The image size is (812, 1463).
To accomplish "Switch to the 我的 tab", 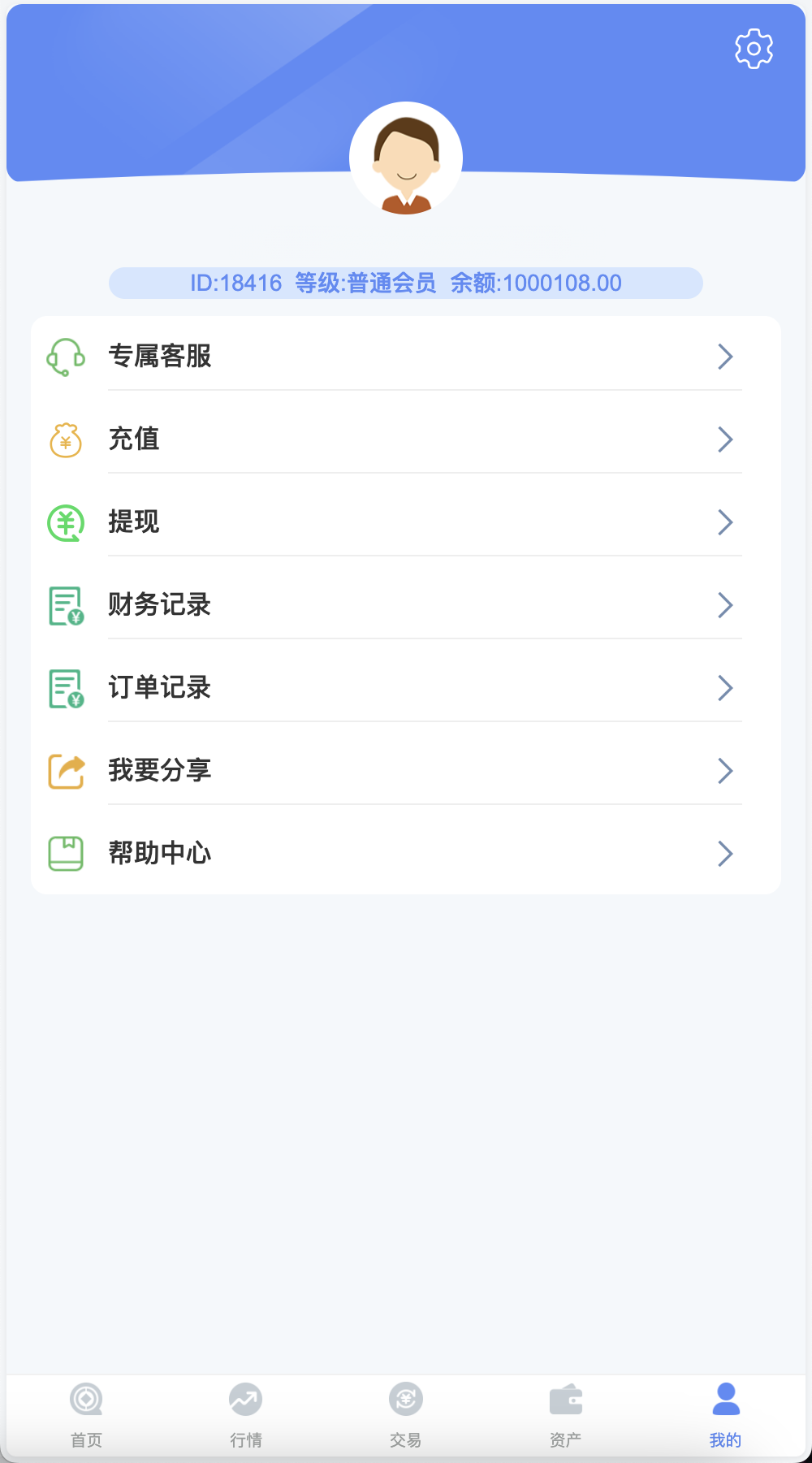I will pos(723,1413).
